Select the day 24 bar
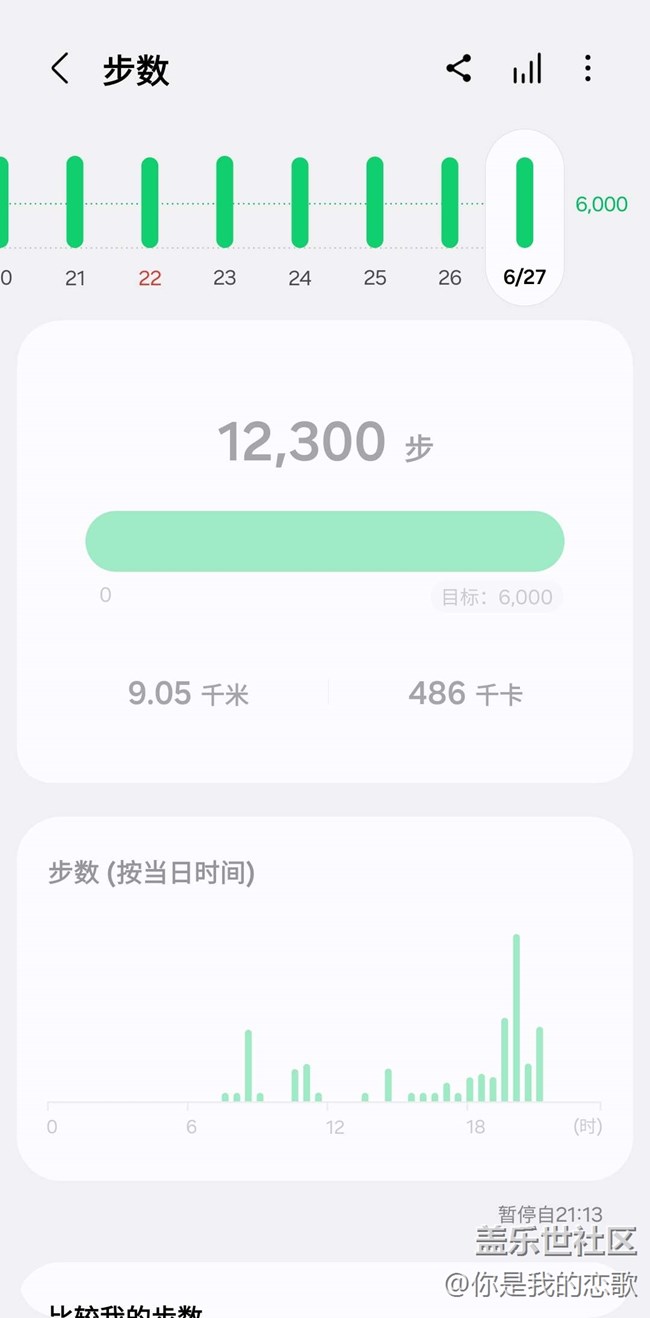Viewport: 650px width, 1318px height. point(300,203)
